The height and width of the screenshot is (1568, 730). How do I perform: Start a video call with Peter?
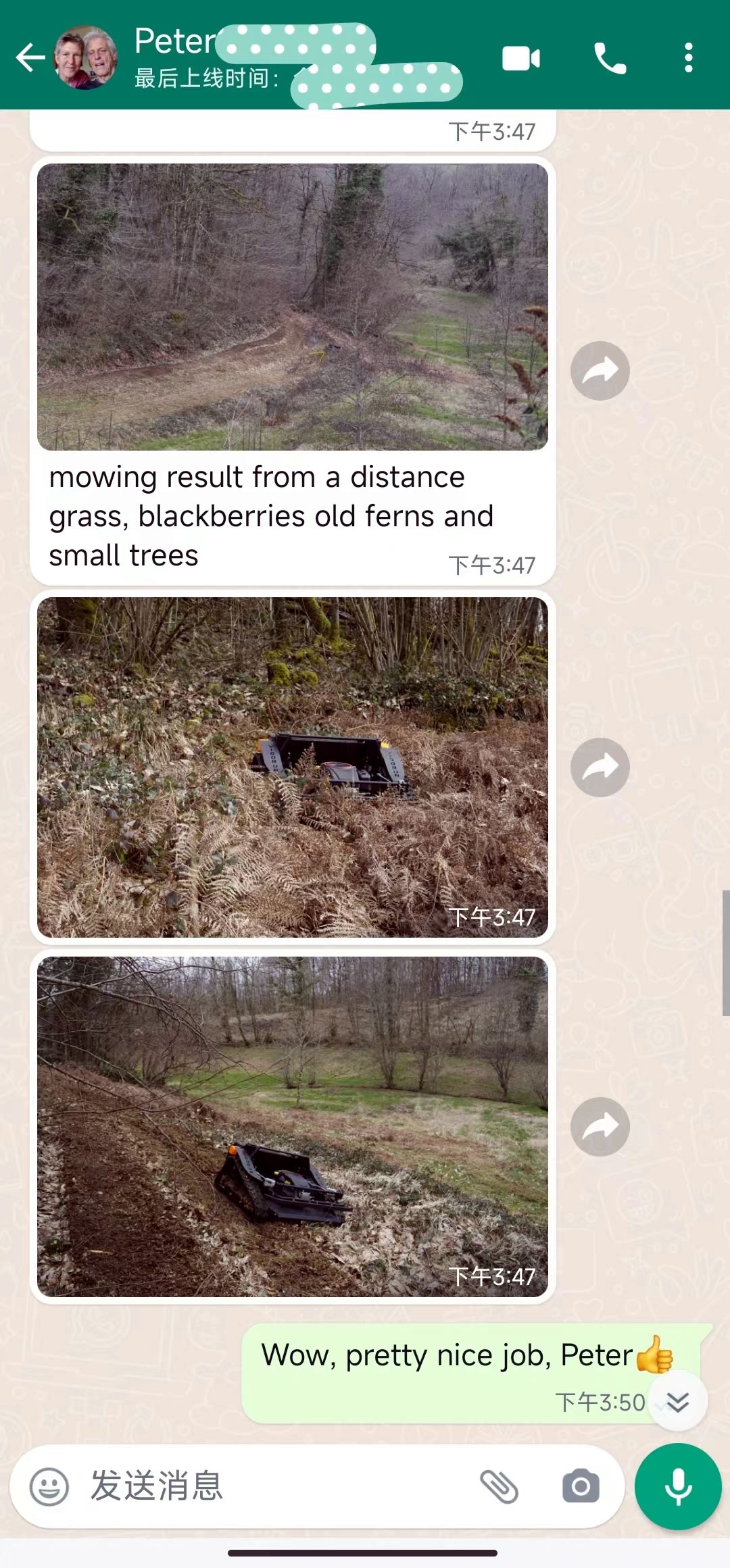pyautogui.click(x=520, y=59)
